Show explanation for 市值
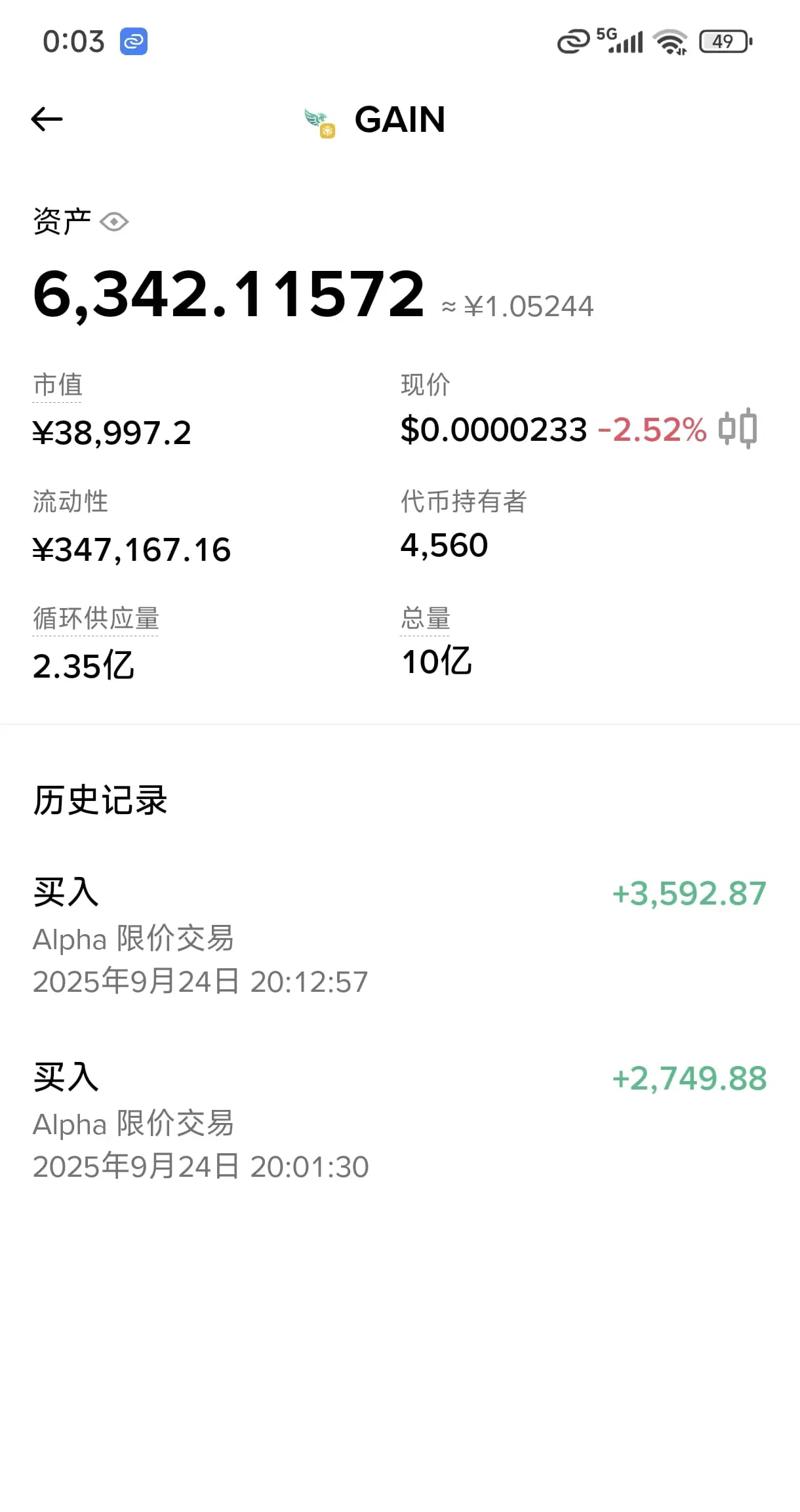 tap(58, 385)
